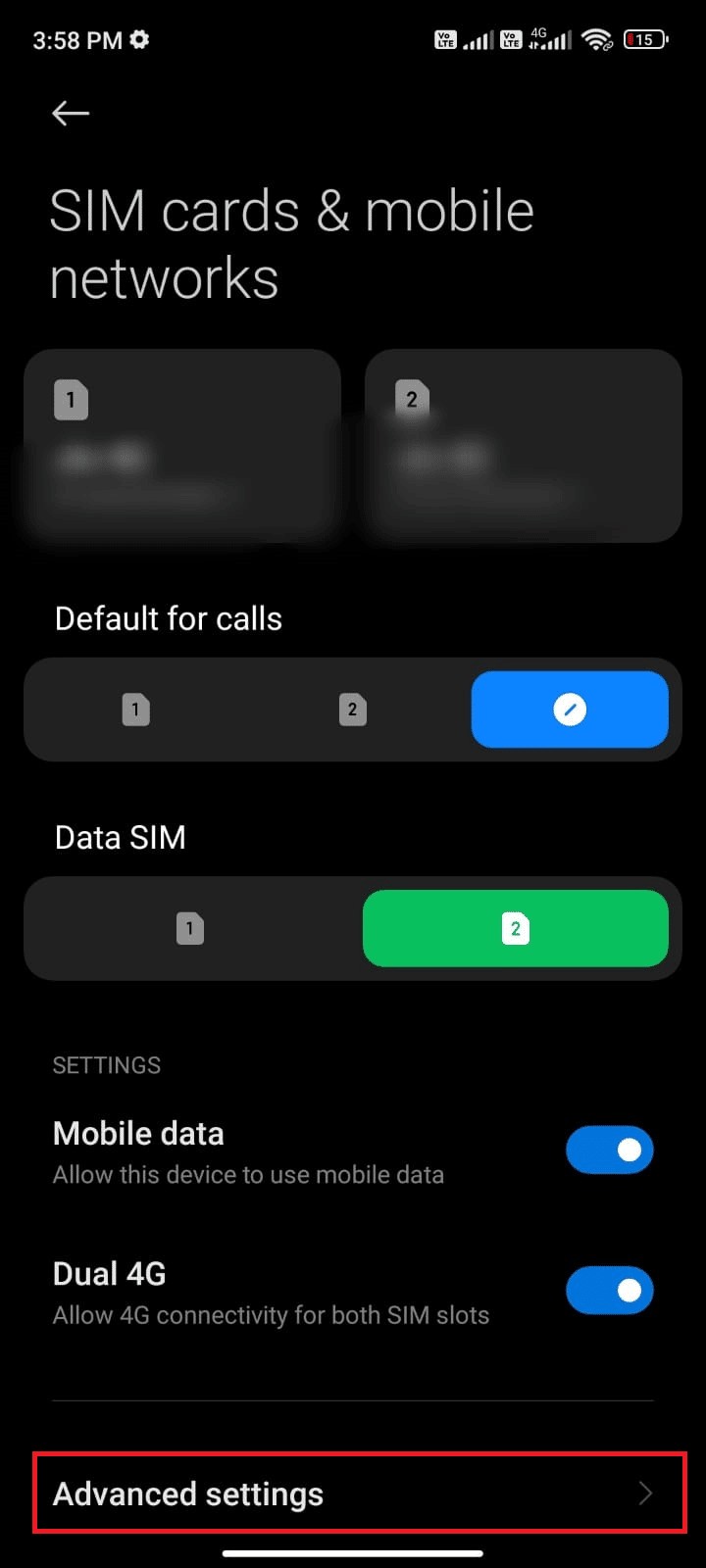Tap the SETTINGS section header
706x1568 pixels.
(106, 1065)
